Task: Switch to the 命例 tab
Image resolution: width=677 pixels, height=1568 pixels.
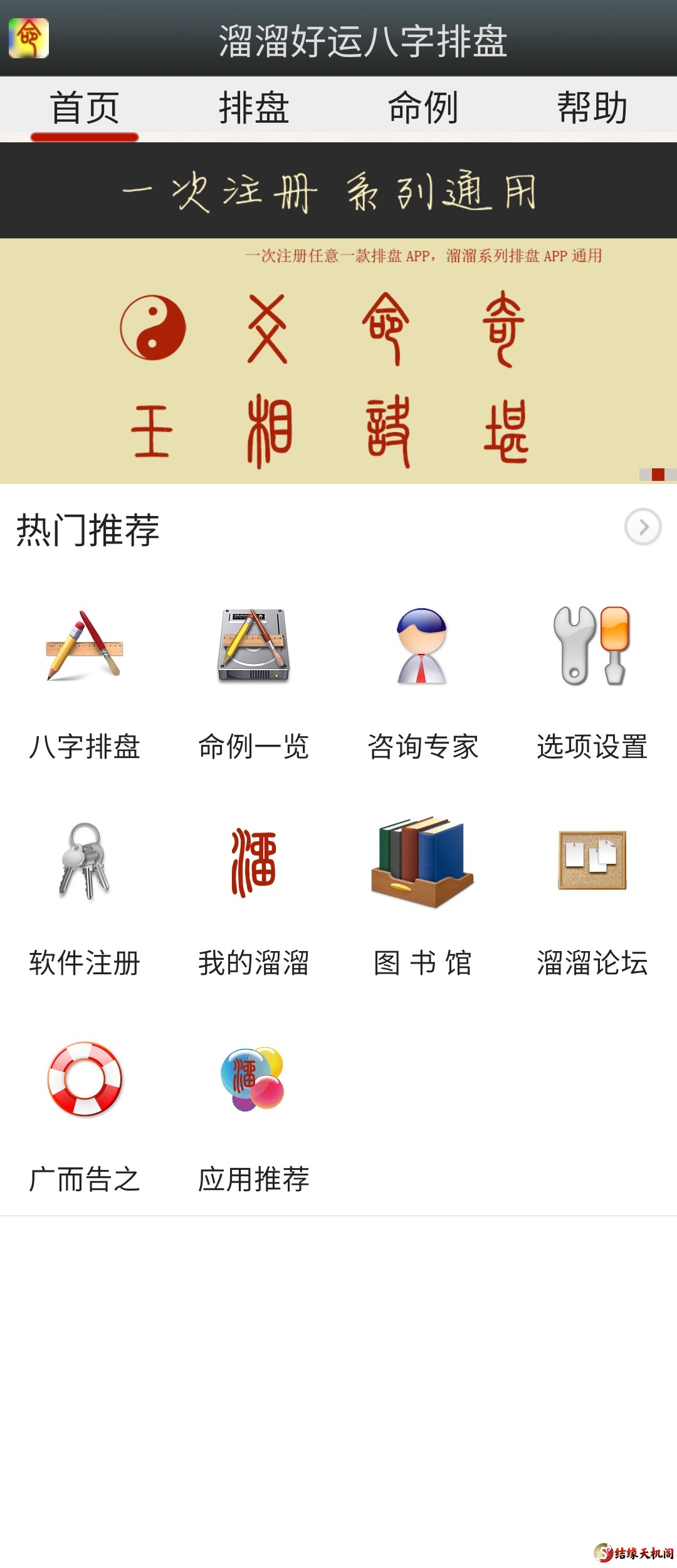Action: click(x=422, y=107)
